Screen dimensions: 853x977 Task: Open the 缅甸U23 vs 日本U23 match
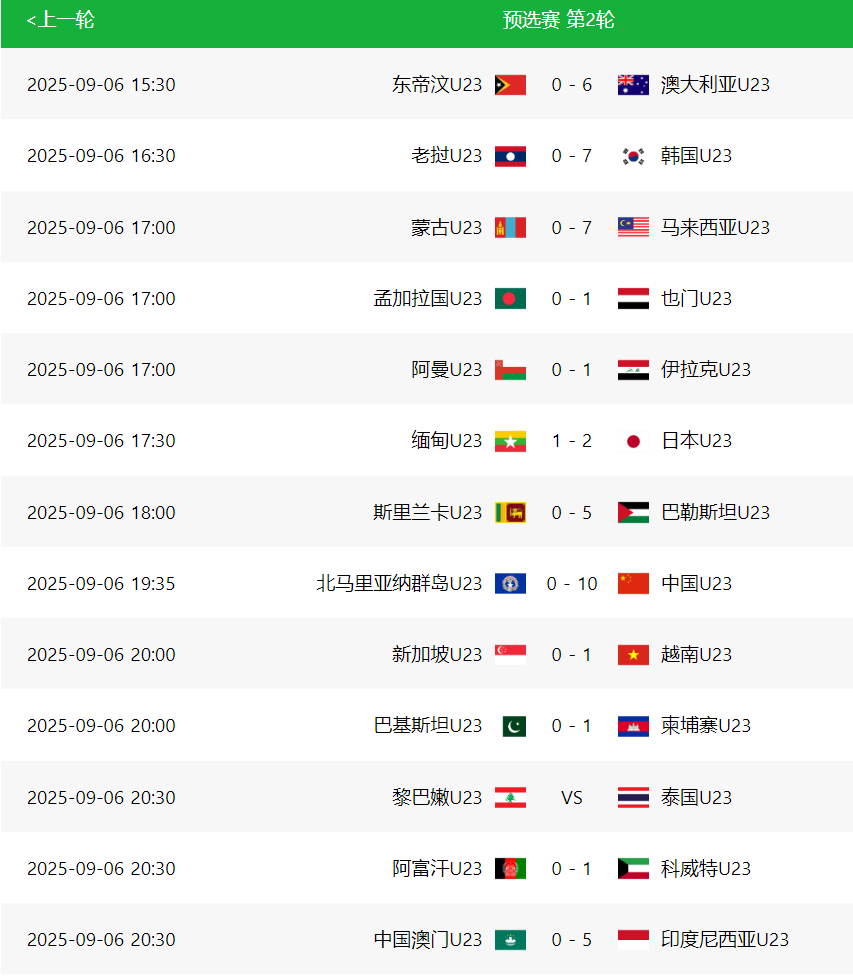pyautogui.click(x=571, y=441)
